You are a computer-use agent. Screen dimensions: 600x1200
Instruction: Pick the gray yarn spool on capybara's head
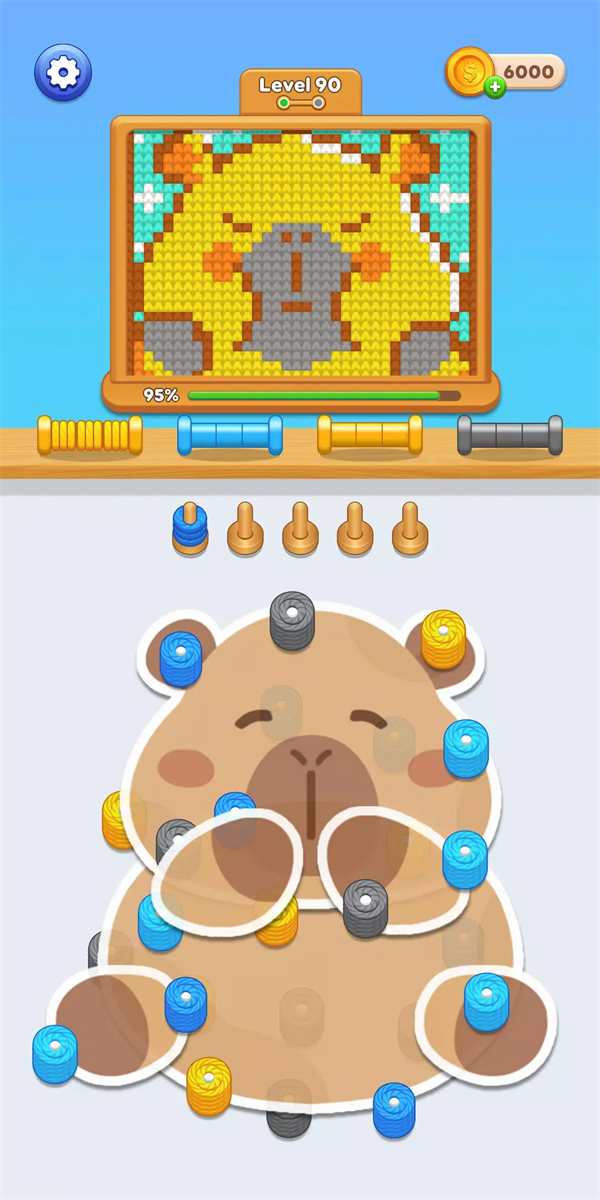pyautogui.click(x=292, y=618)
